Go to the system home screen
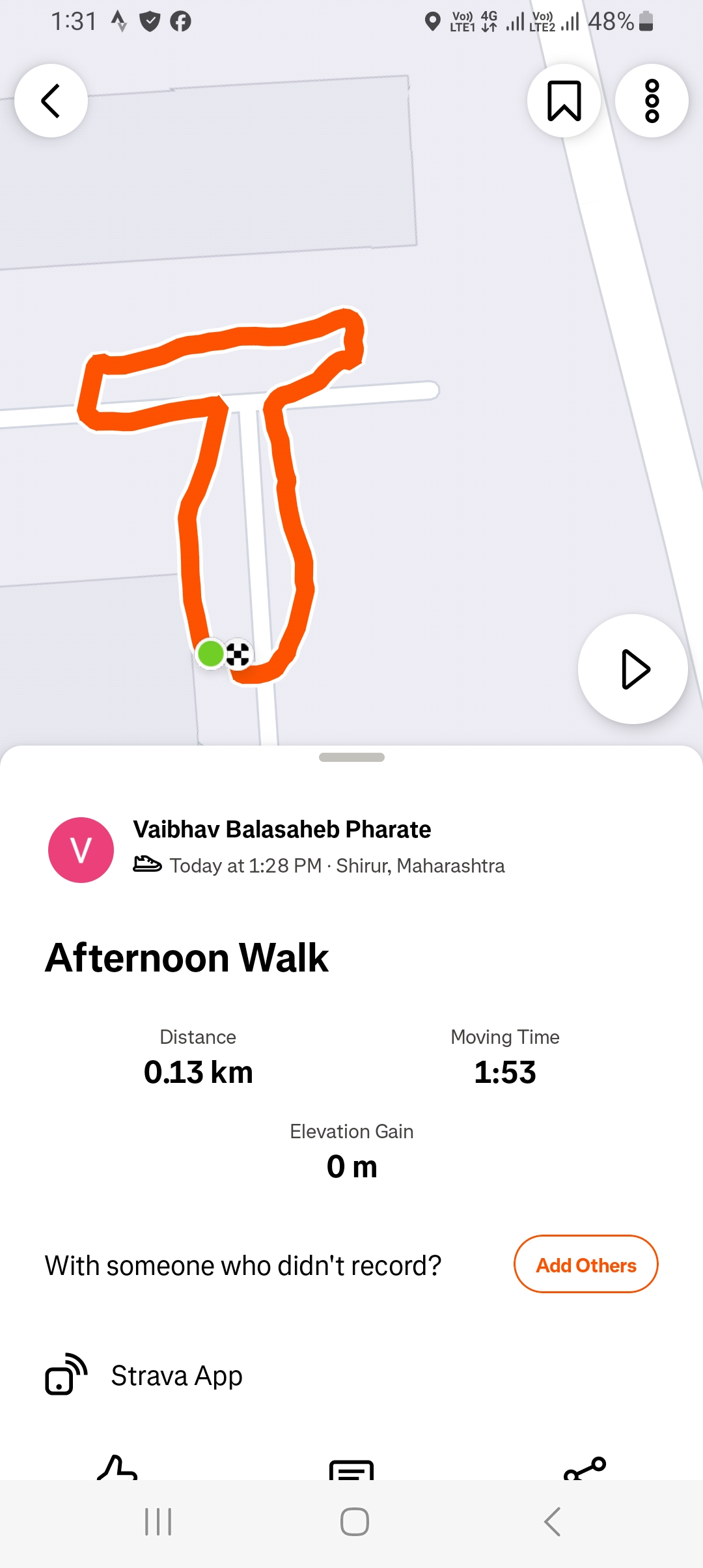The width and height of the screenshot is (703, 1568). click(x=354, y=1522)
